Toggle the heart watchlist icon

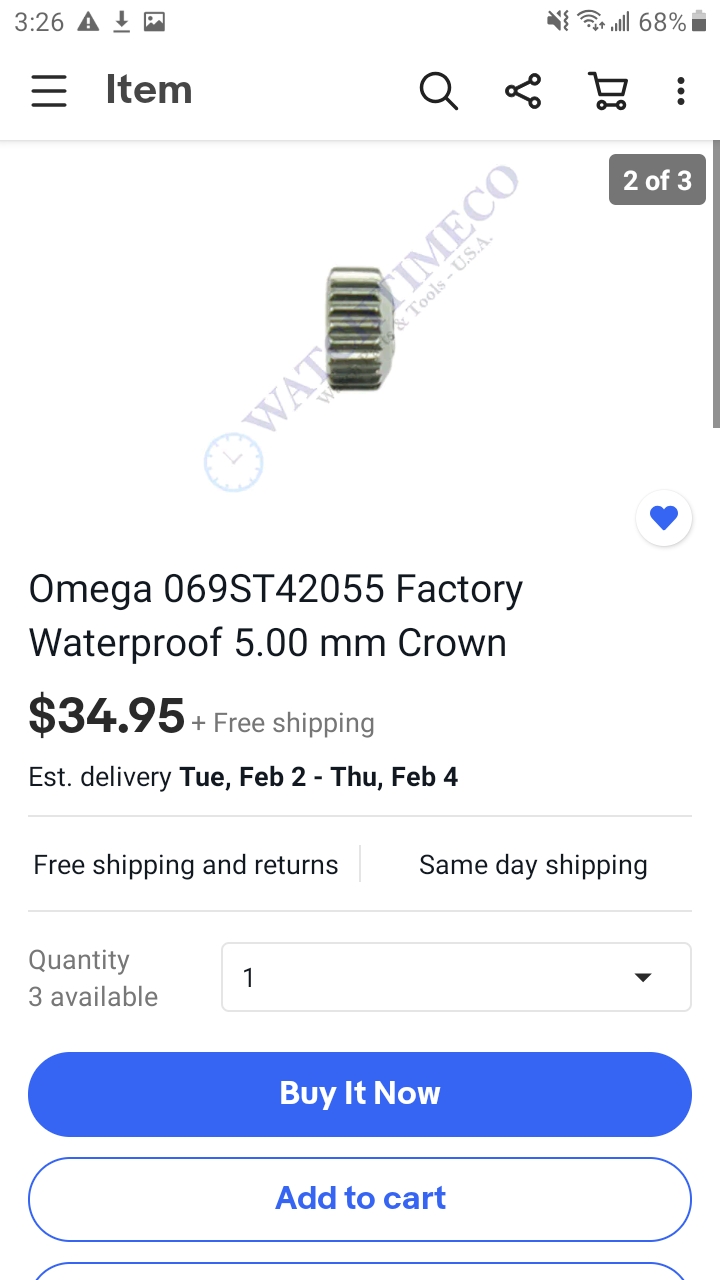[x=664, y=518]
